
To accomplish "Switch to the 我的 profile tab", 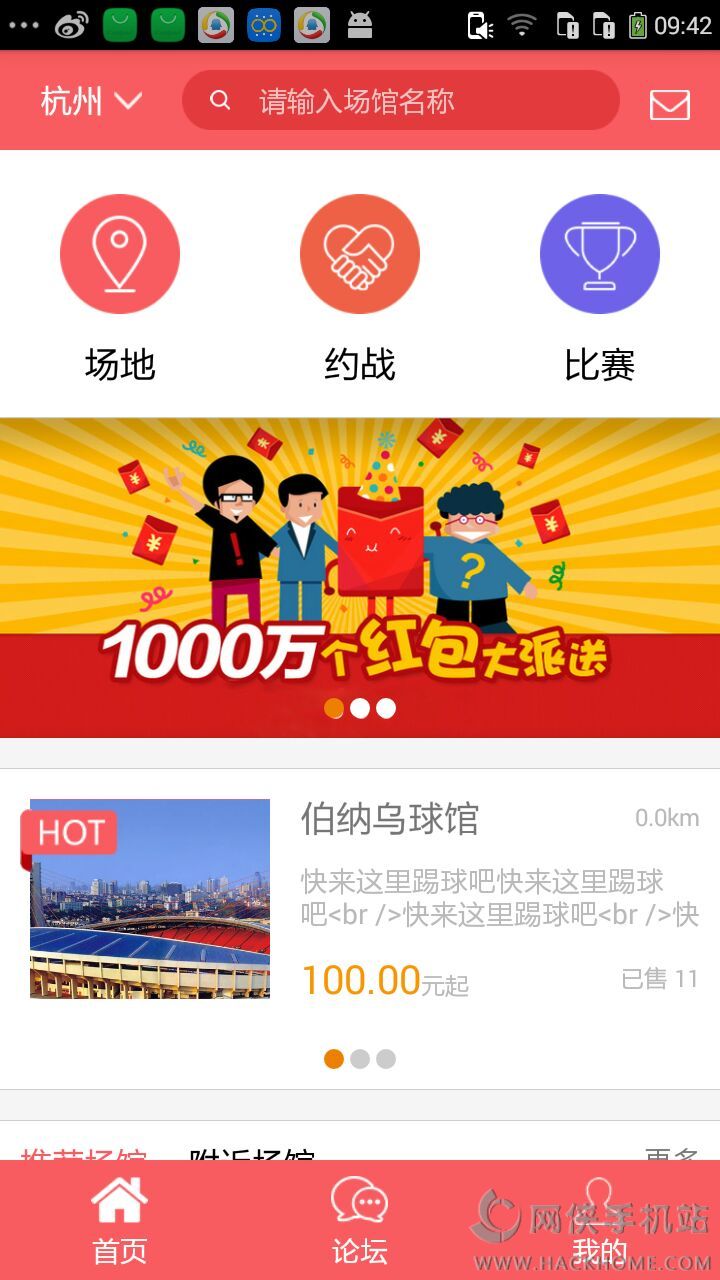I will (600, 1220).
